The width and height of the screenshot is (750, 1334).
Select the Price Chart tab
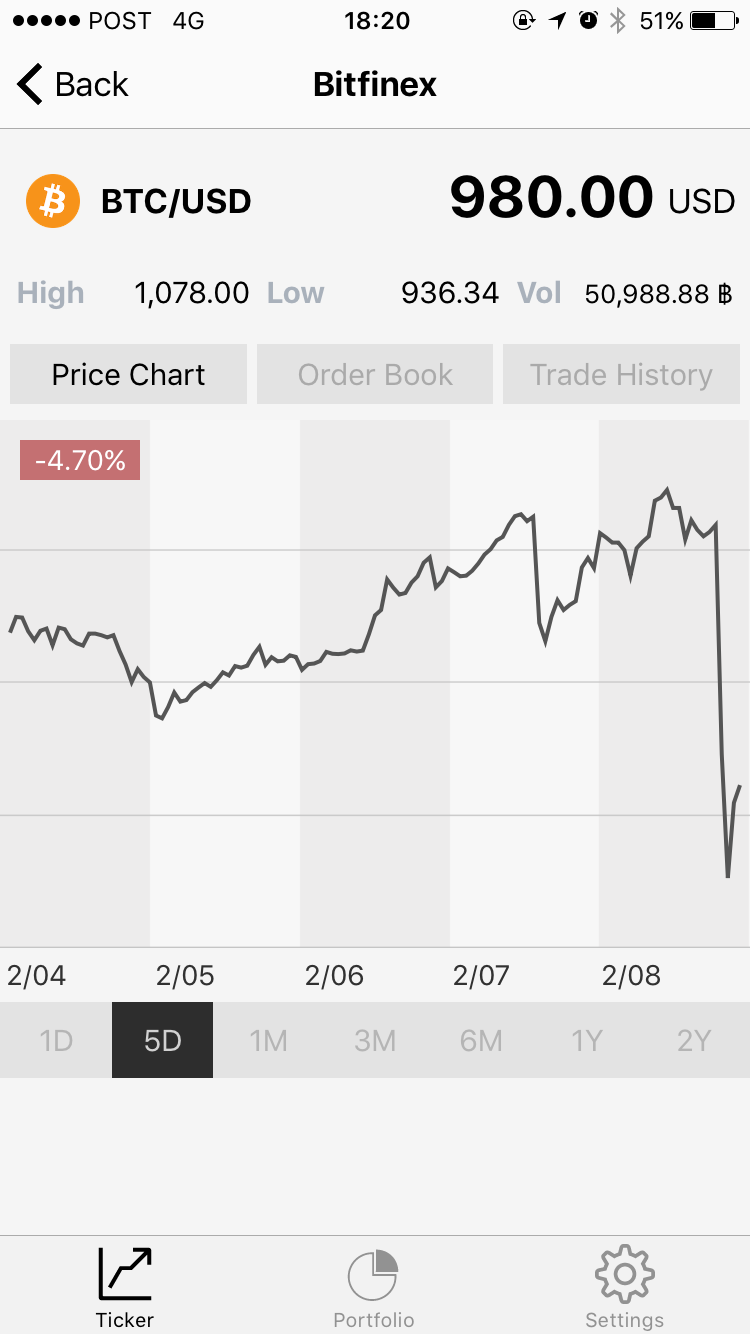128,375
